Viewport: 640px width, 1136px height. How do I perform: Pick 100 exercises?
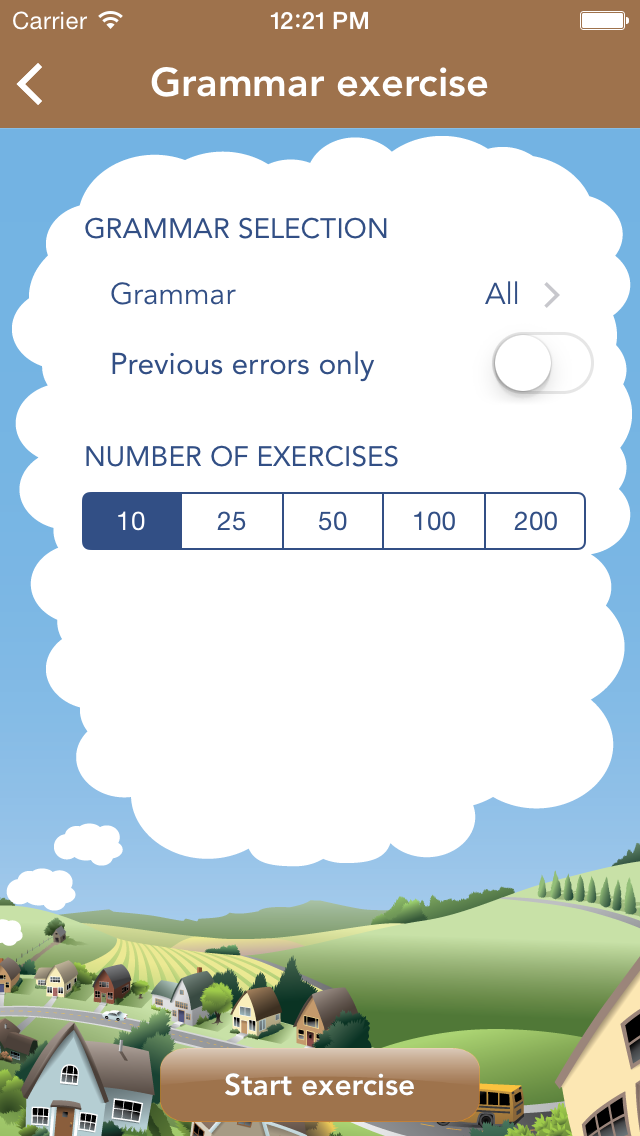(433, 521)
